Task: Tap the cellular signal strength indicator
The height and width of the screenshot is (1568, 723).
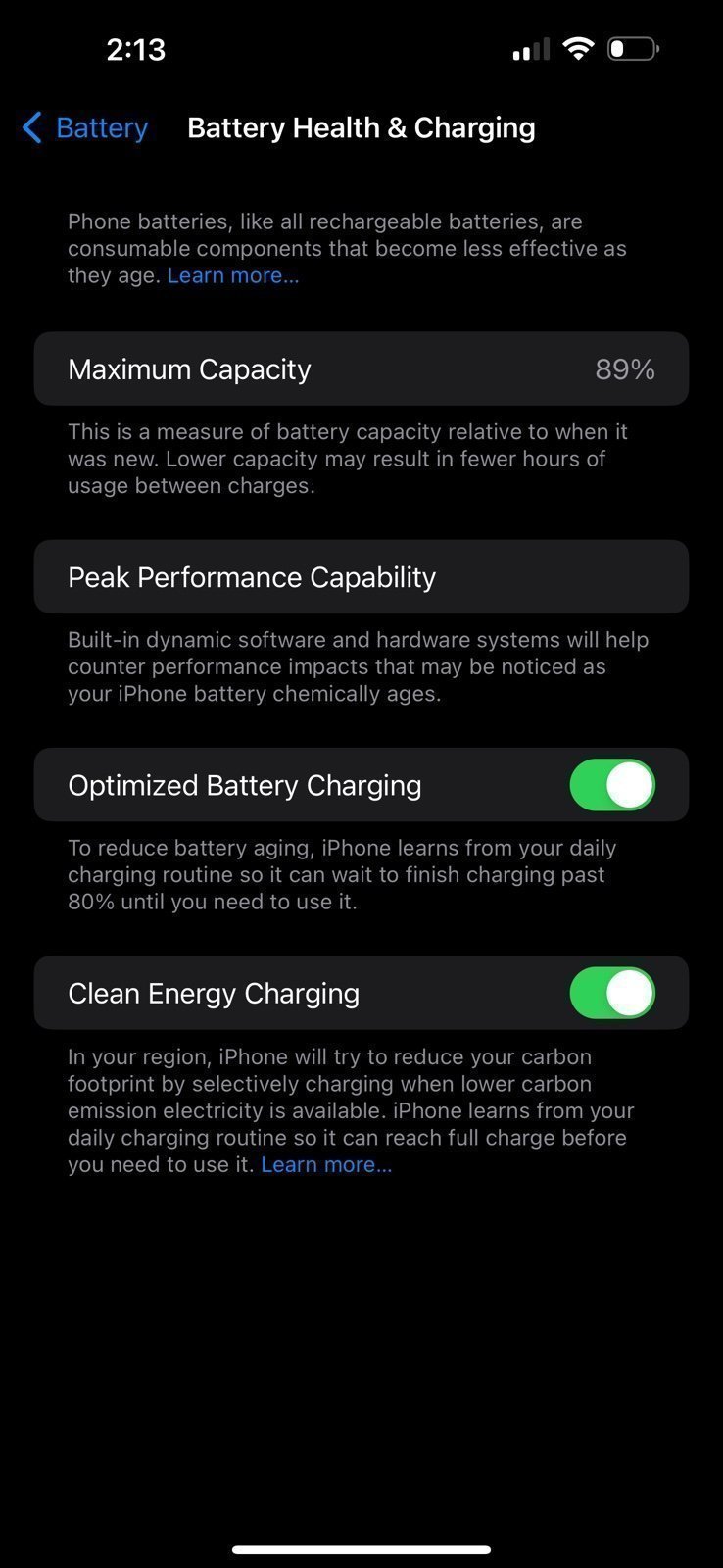Action: coord(529,48)
